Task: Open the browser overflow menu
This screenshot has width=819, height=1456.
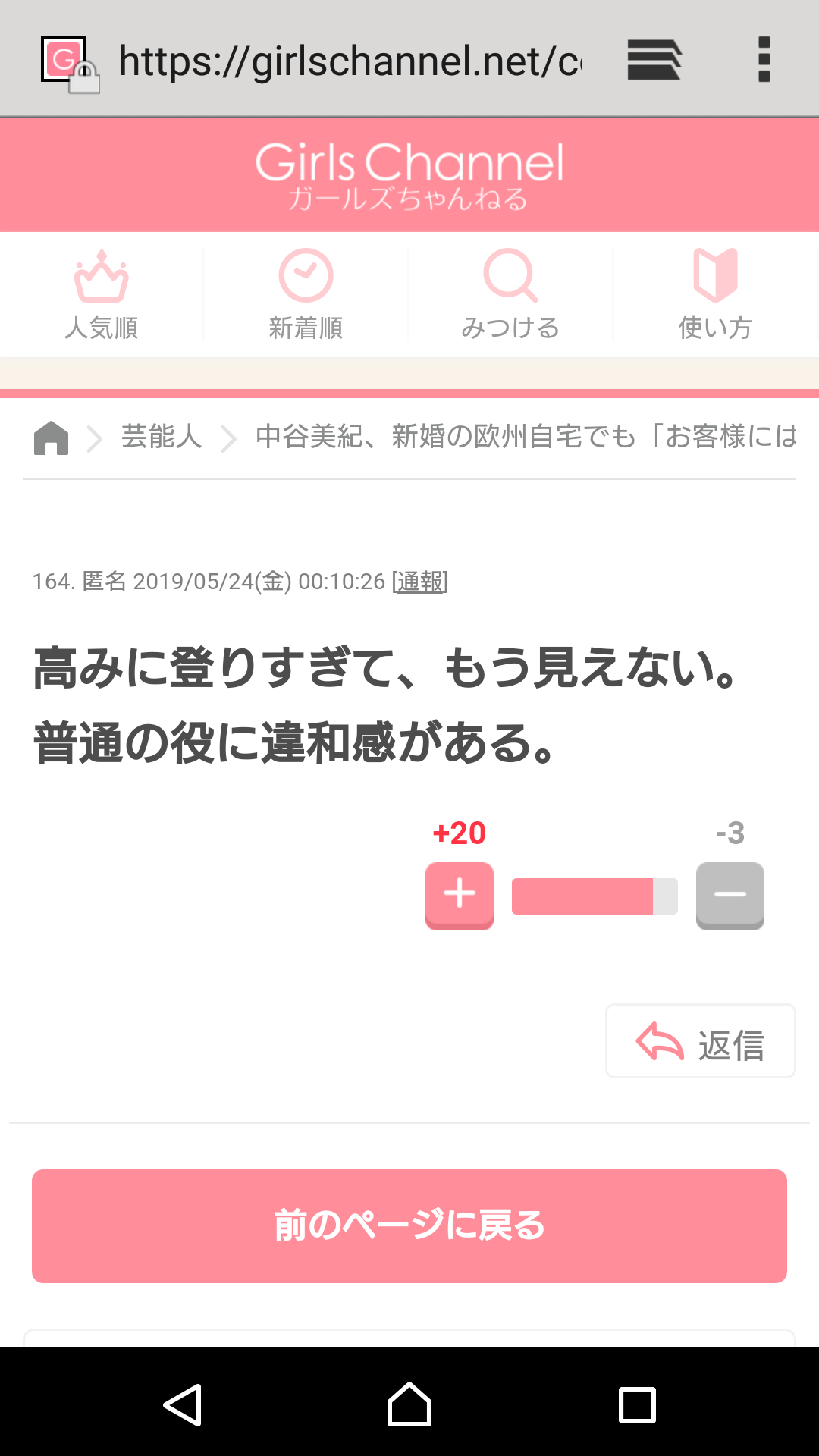Action: [764, 58]
